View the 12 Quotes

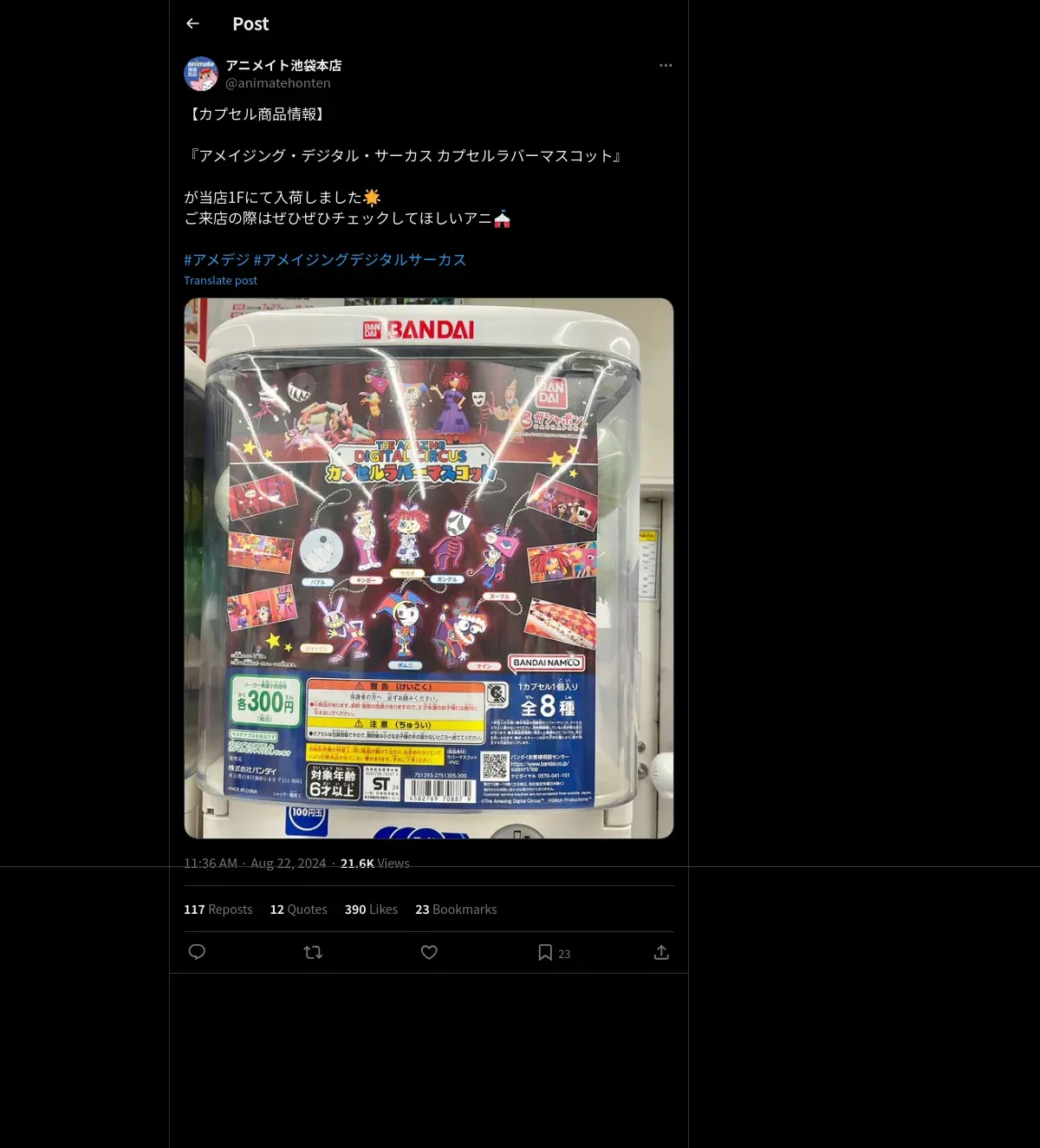pos(298,910)
